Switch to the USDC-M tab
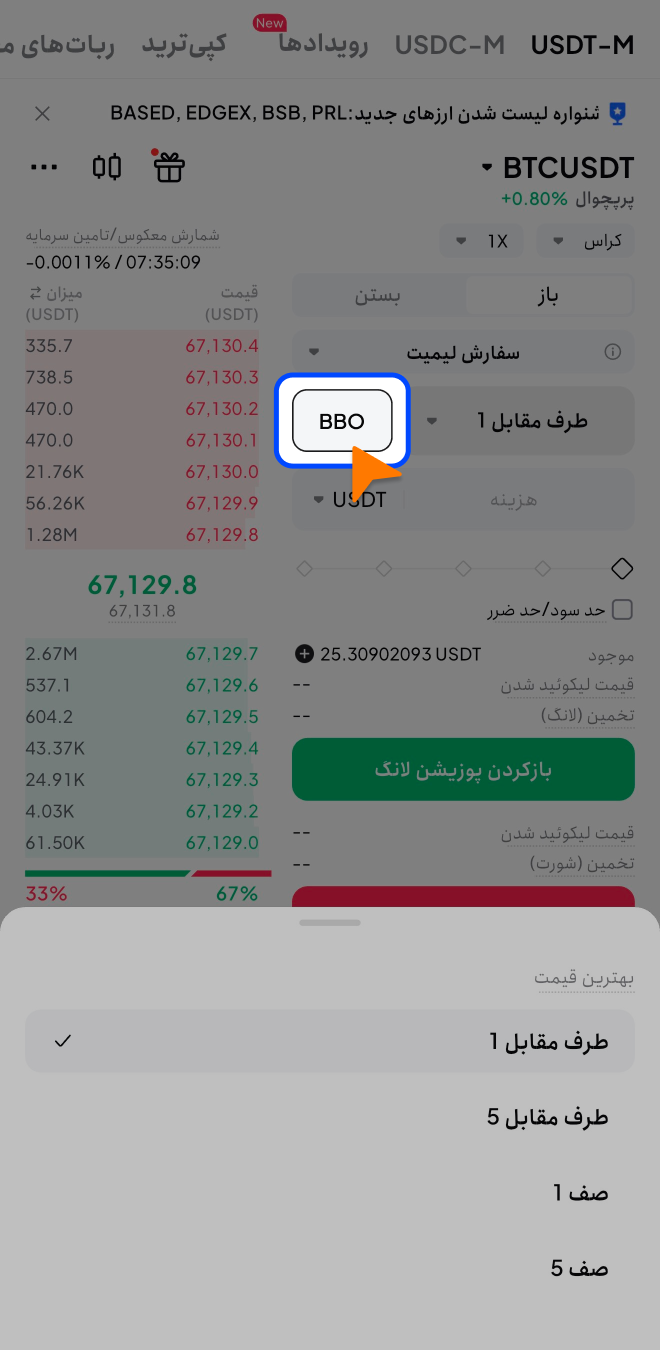660x1350 pixels. (x=449, y=45)
